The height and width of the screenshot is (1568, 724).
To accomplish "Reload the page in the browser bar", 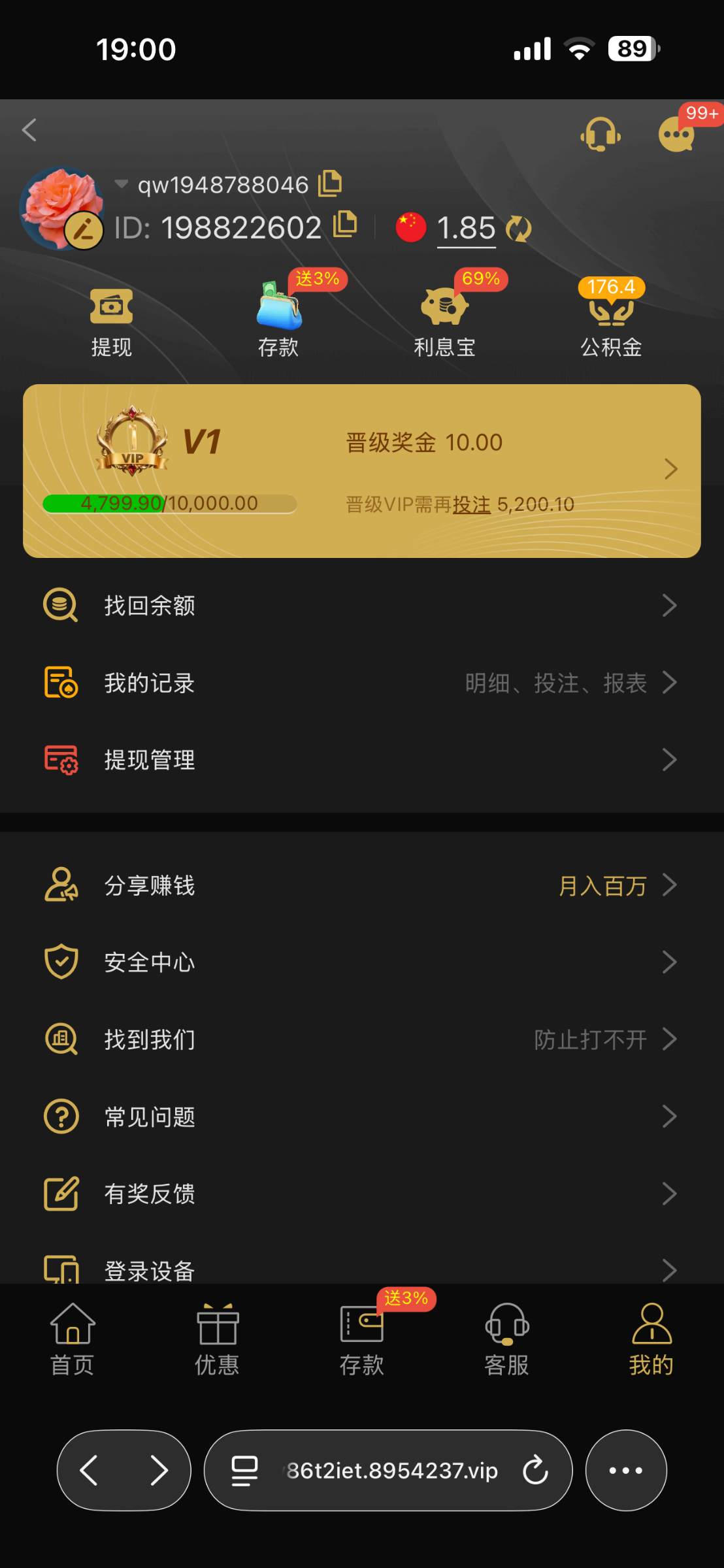I will (535, 1470).
